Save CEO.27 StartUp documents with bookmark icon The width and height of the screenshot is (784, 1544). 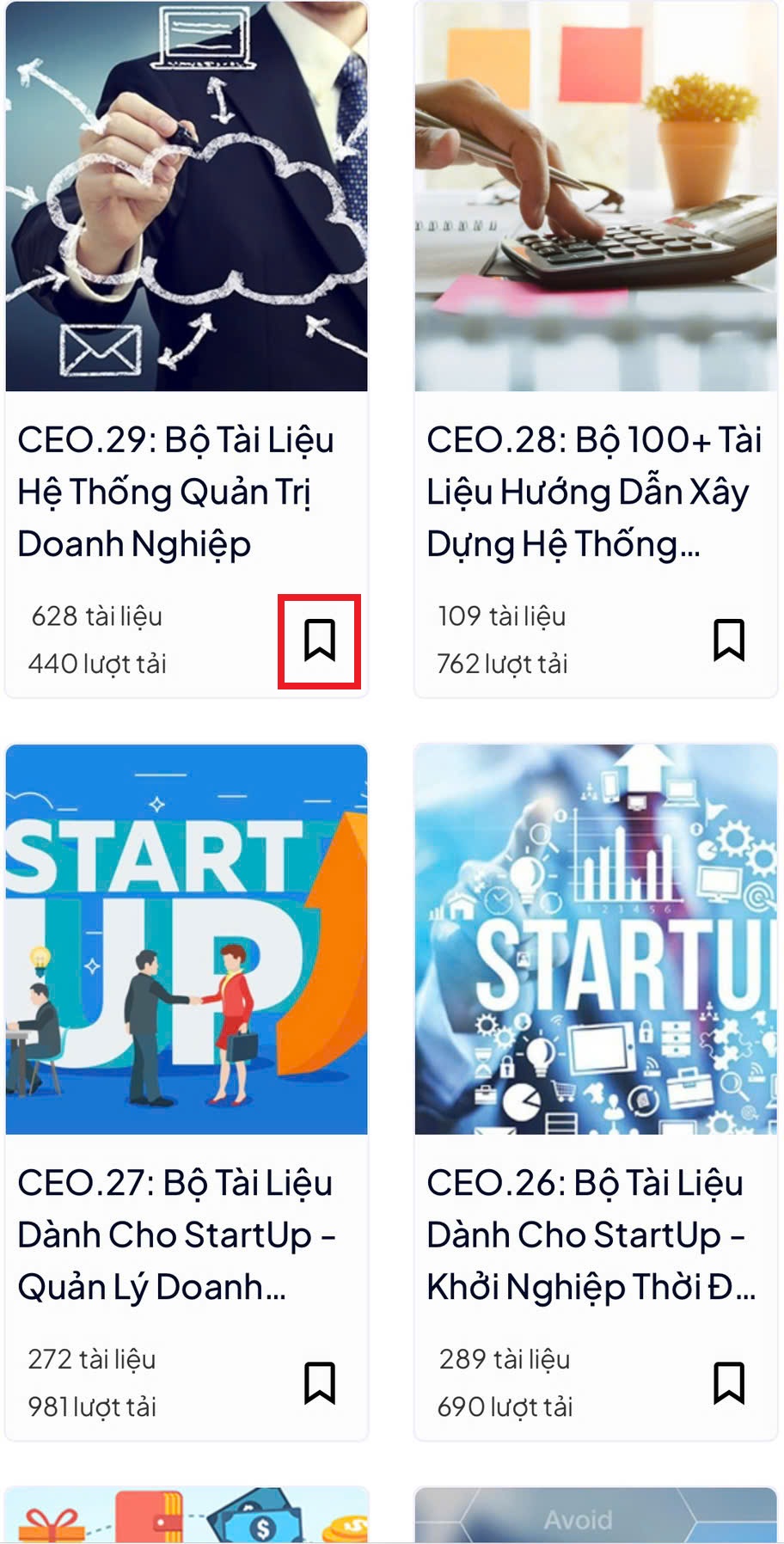(319, 1382)
